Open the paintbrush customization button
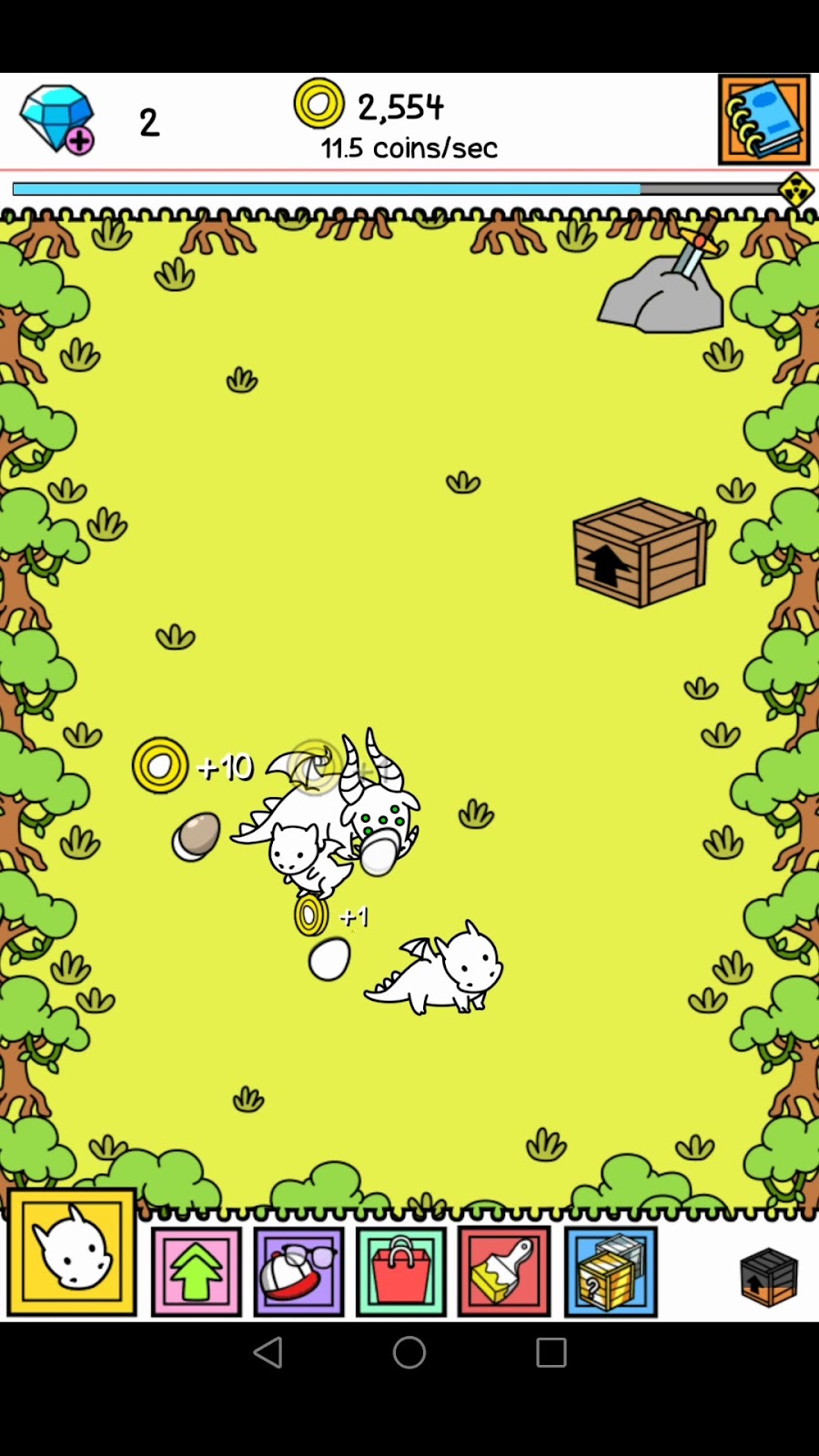 click(504, 1271)
